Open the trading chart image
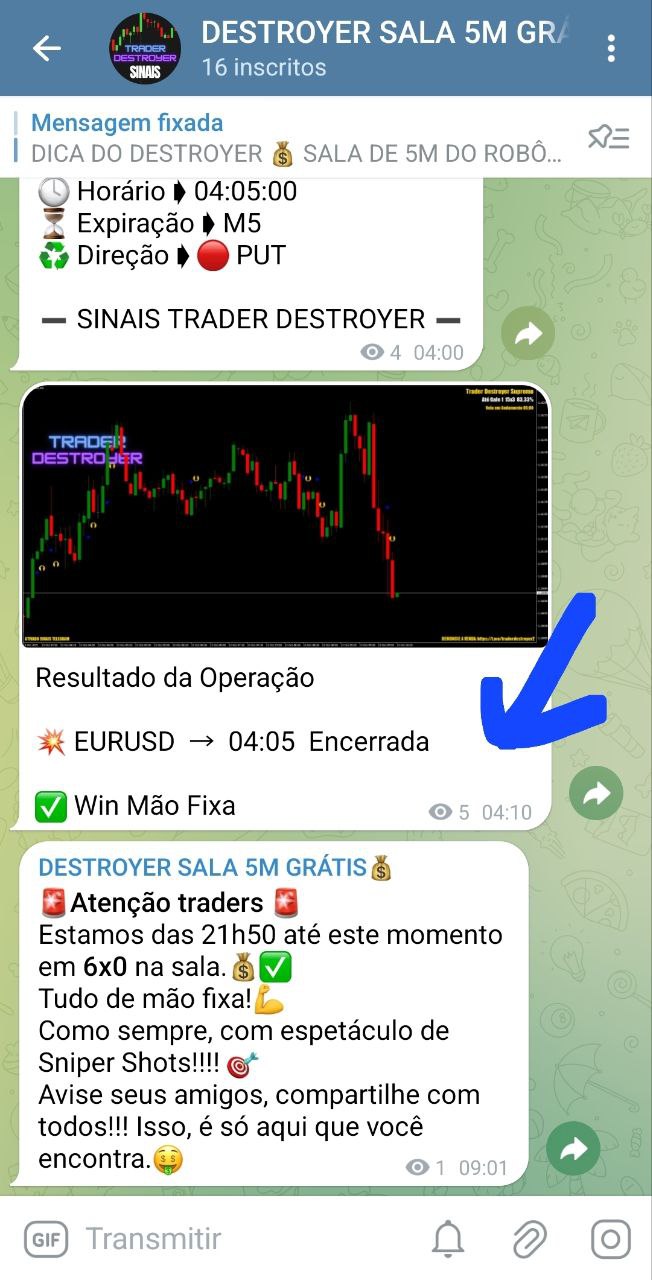Viewport: 652px width, 1280px height. (285, 515)
